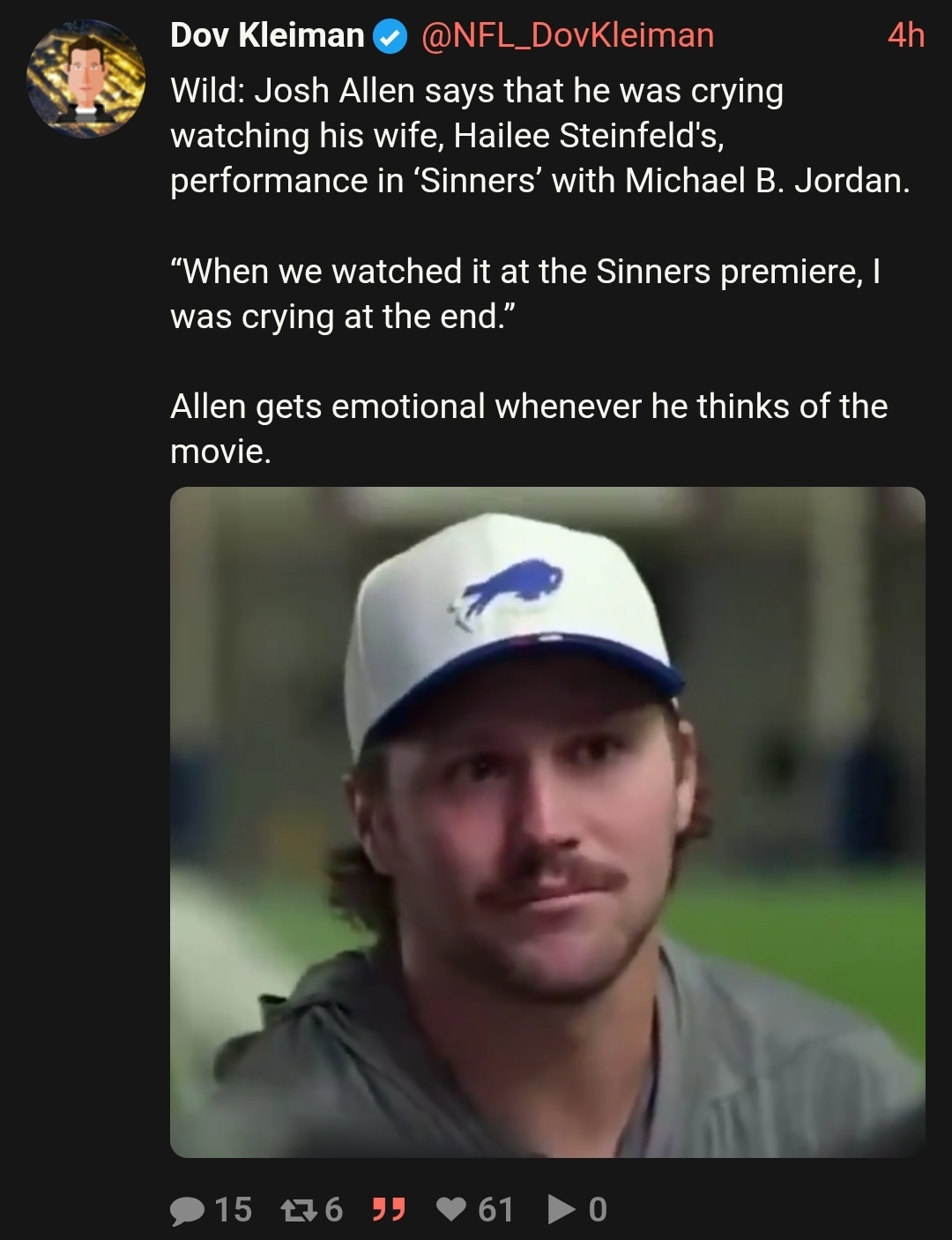Like the Josh Allen post
This screenshot has width=952, height=1240.
[x=451, y=1209]
